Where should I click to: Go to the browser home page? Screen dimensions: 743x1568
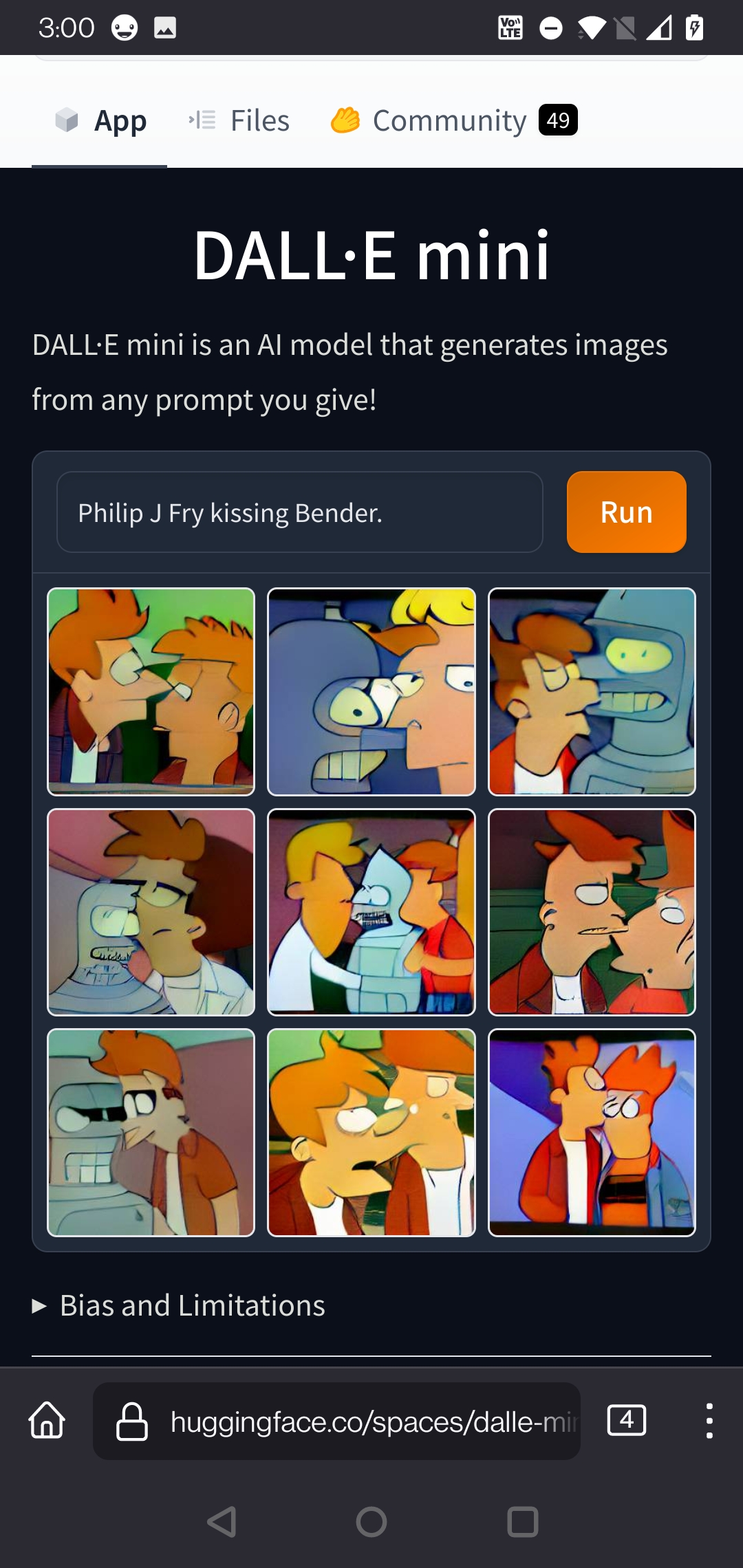47,1421
